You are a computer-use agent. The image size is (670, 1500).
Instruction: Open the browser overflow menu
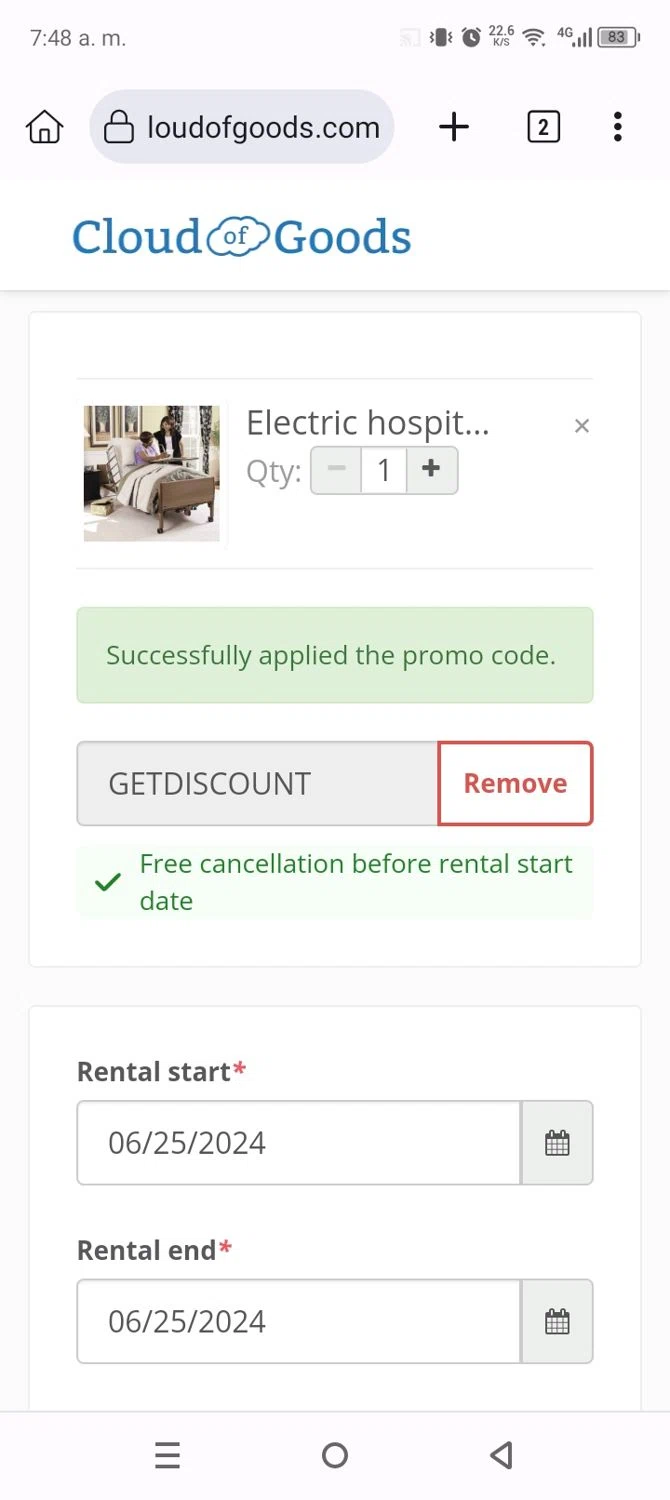[x=618, y=127]
